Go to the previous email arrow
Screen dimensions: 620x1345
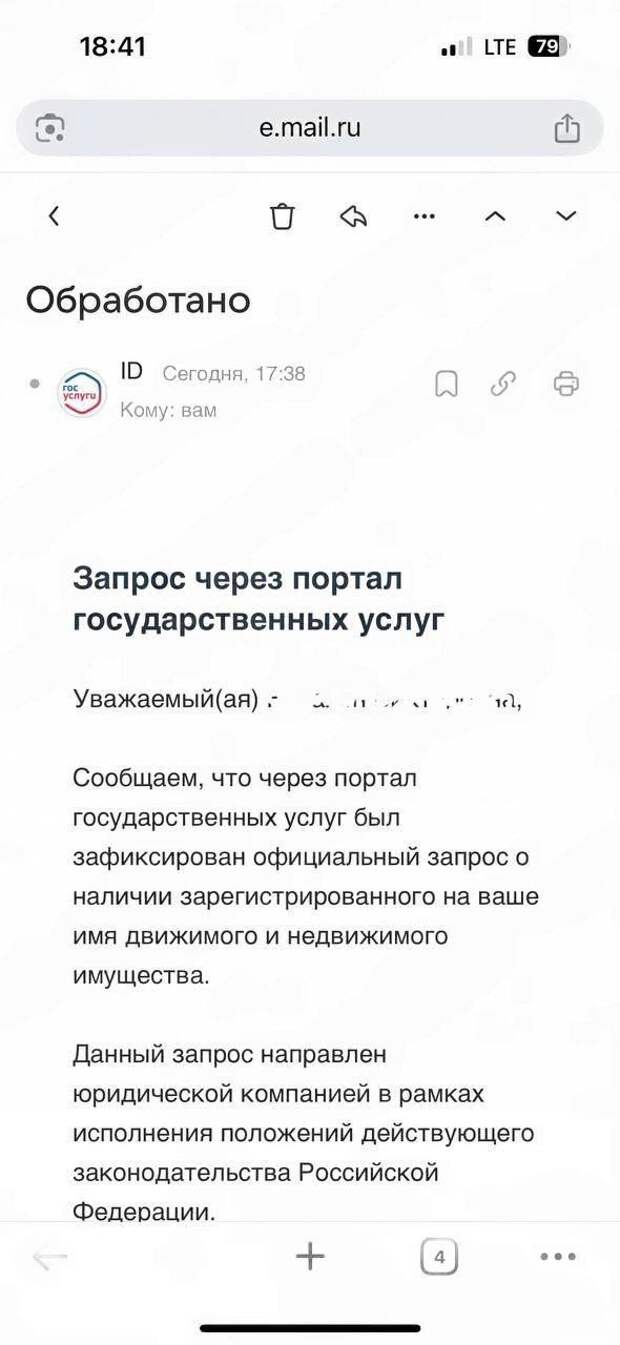pyautogui.click(x=495, y=216)
